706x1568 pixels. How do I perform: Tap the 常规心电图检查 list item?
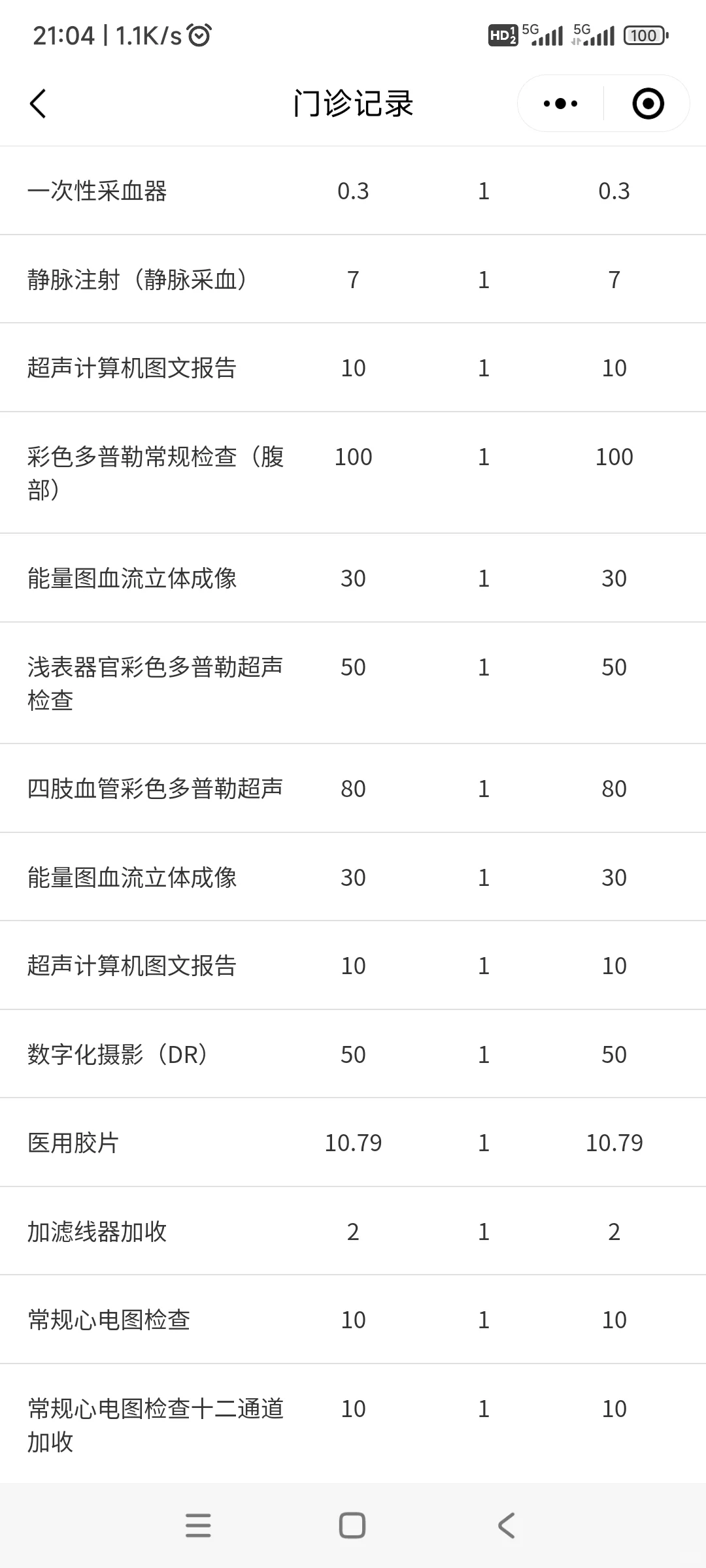[261, 1320]
